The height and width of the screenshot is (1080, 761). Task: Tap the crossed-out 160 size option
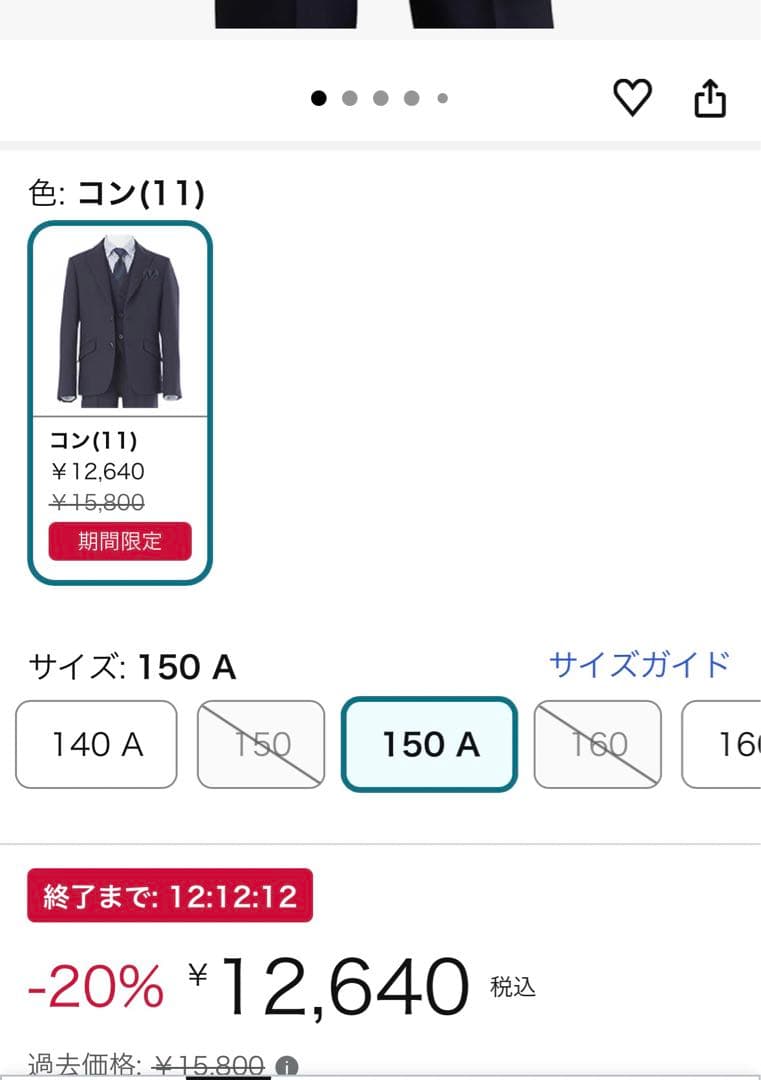point(597,745)
